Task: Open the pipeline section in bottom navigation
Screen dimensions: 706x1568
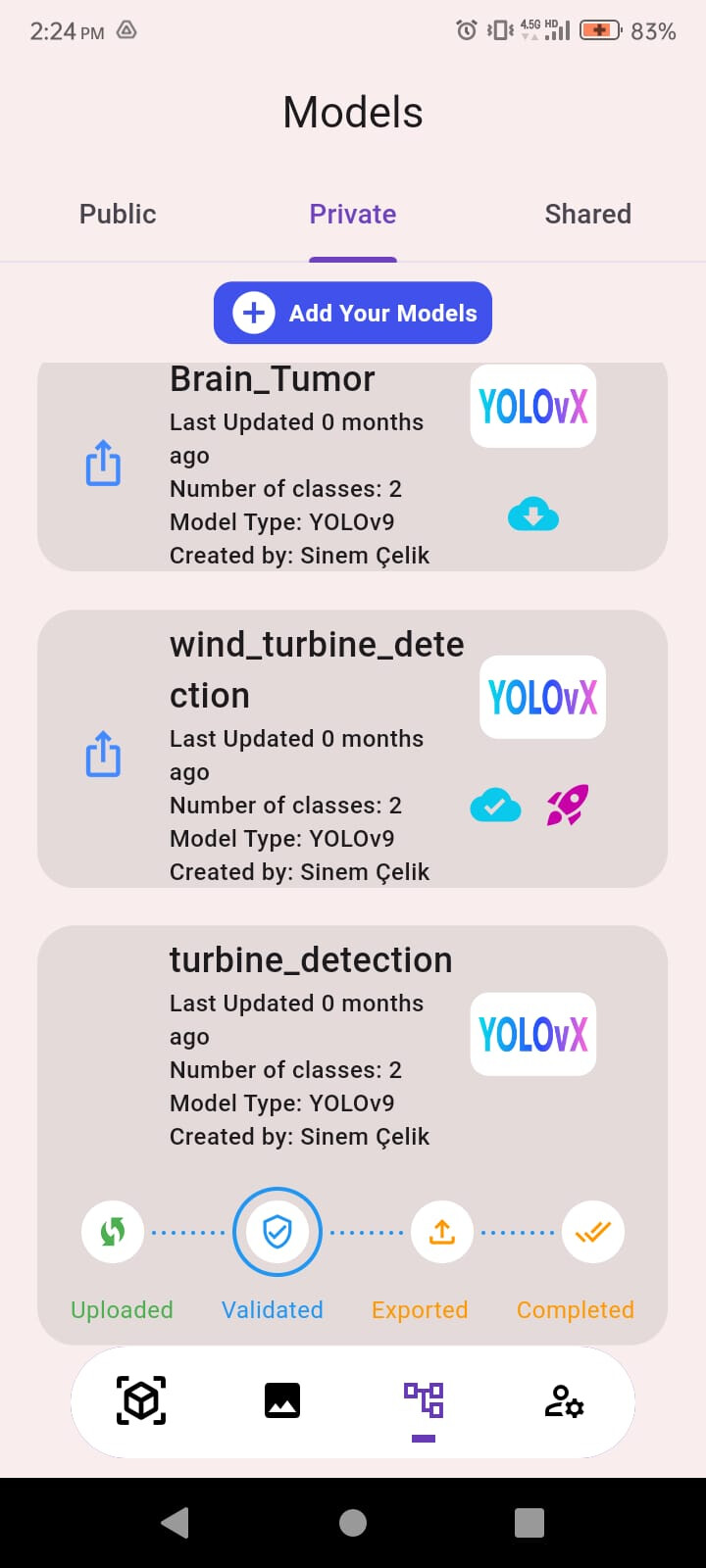Action: (x=424, y=1401)
